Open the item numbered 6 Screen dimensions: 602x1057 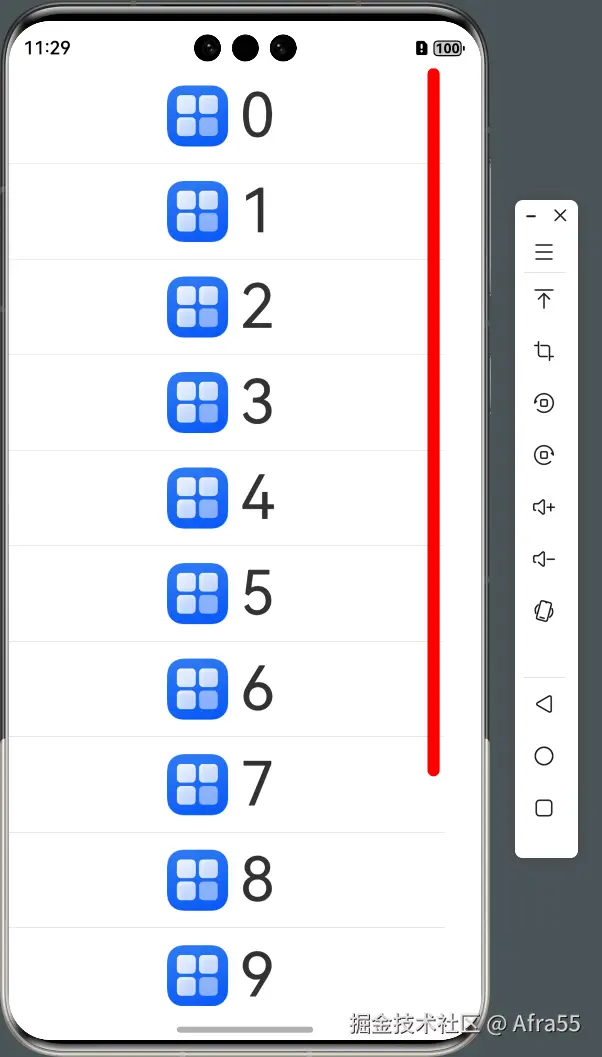click(x=220, y=689)
